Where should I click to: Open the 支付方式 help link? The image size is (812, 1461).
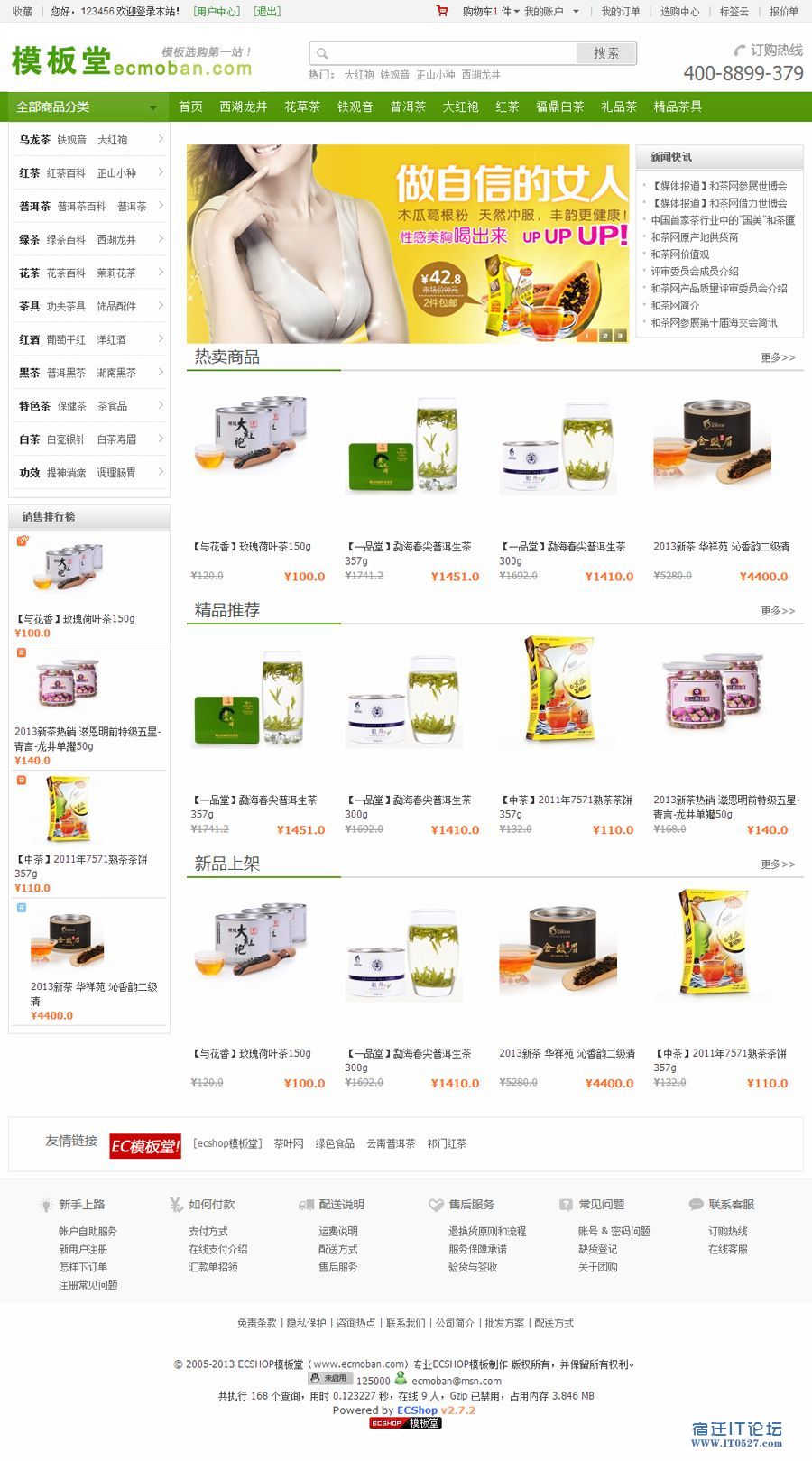pyautogui.click(x=208, y=1232)
